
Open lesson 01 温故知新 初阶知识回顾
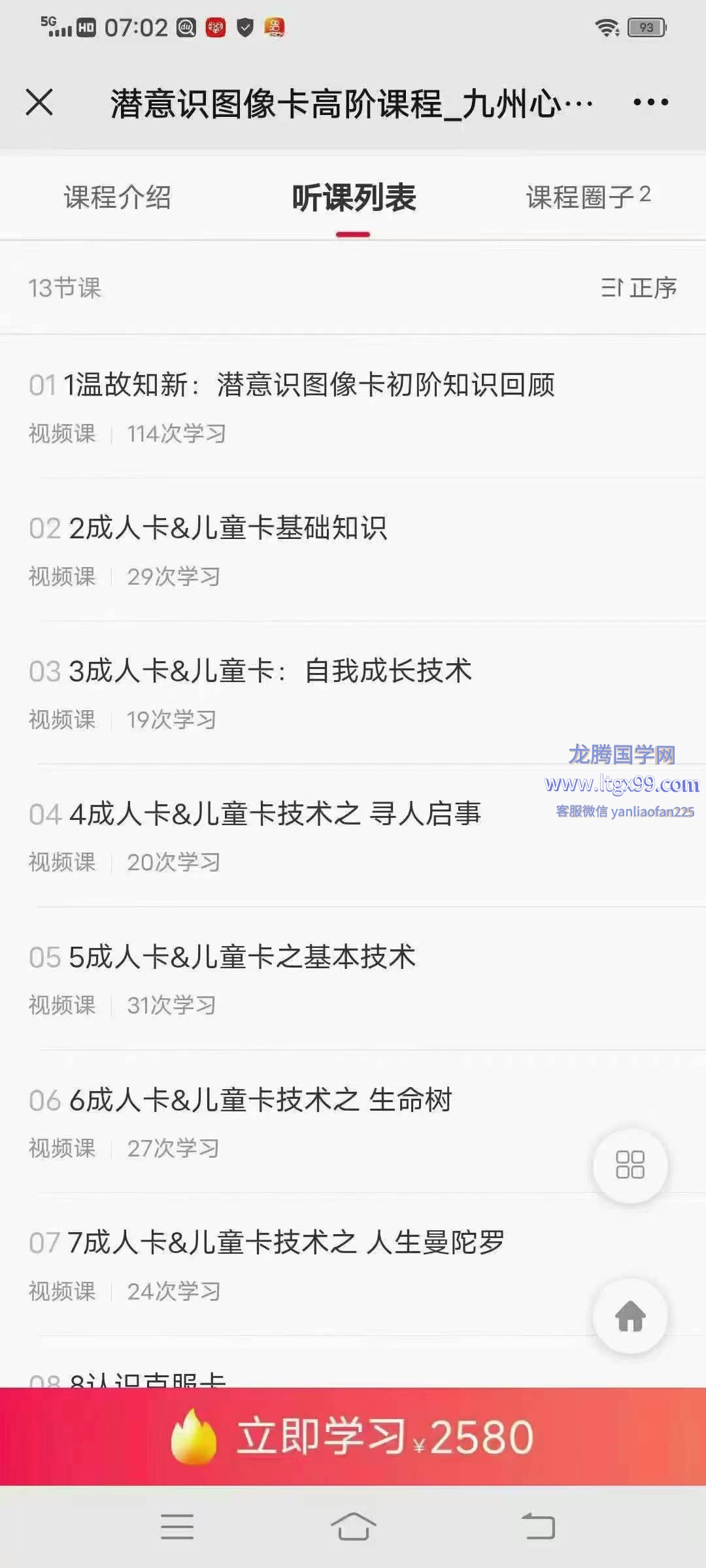353,407
